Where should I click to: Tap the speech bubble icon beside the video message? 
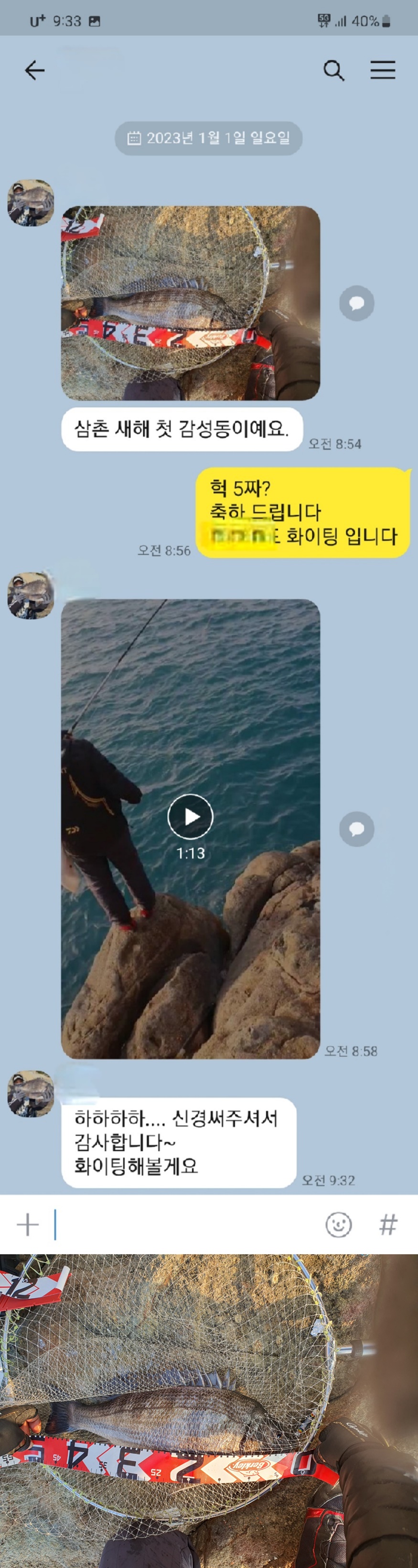(x=356, y=829)
